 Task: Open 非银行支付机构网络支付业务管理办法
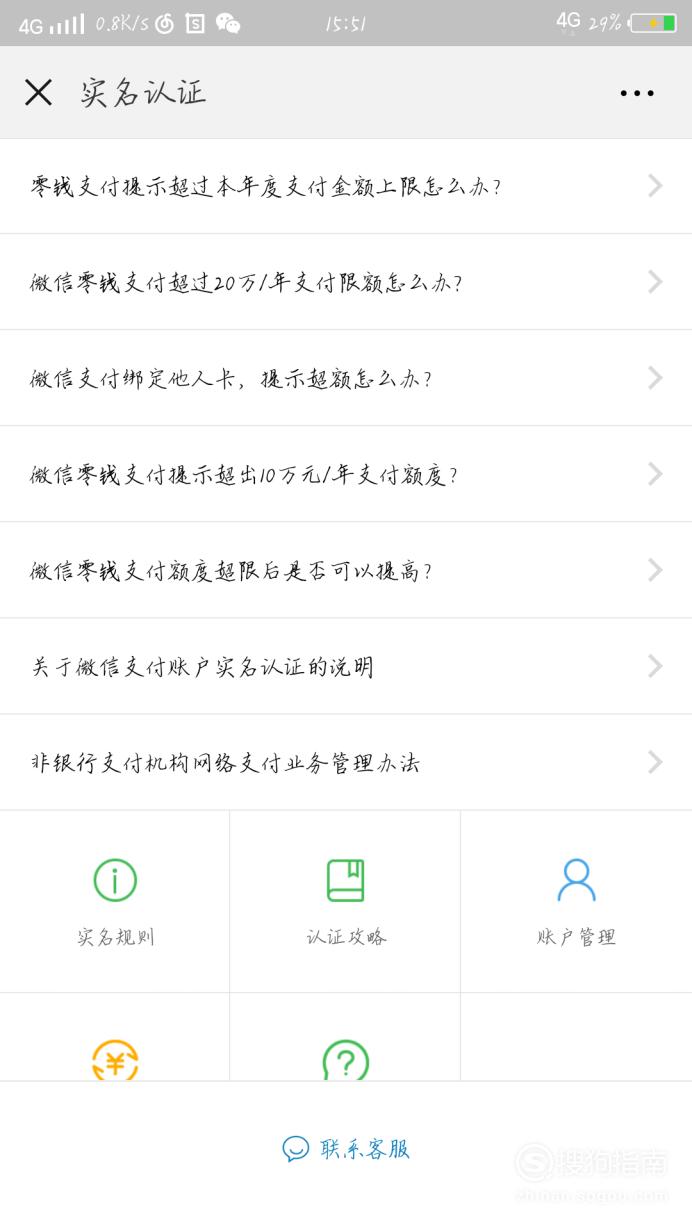(x=346, y=762)
